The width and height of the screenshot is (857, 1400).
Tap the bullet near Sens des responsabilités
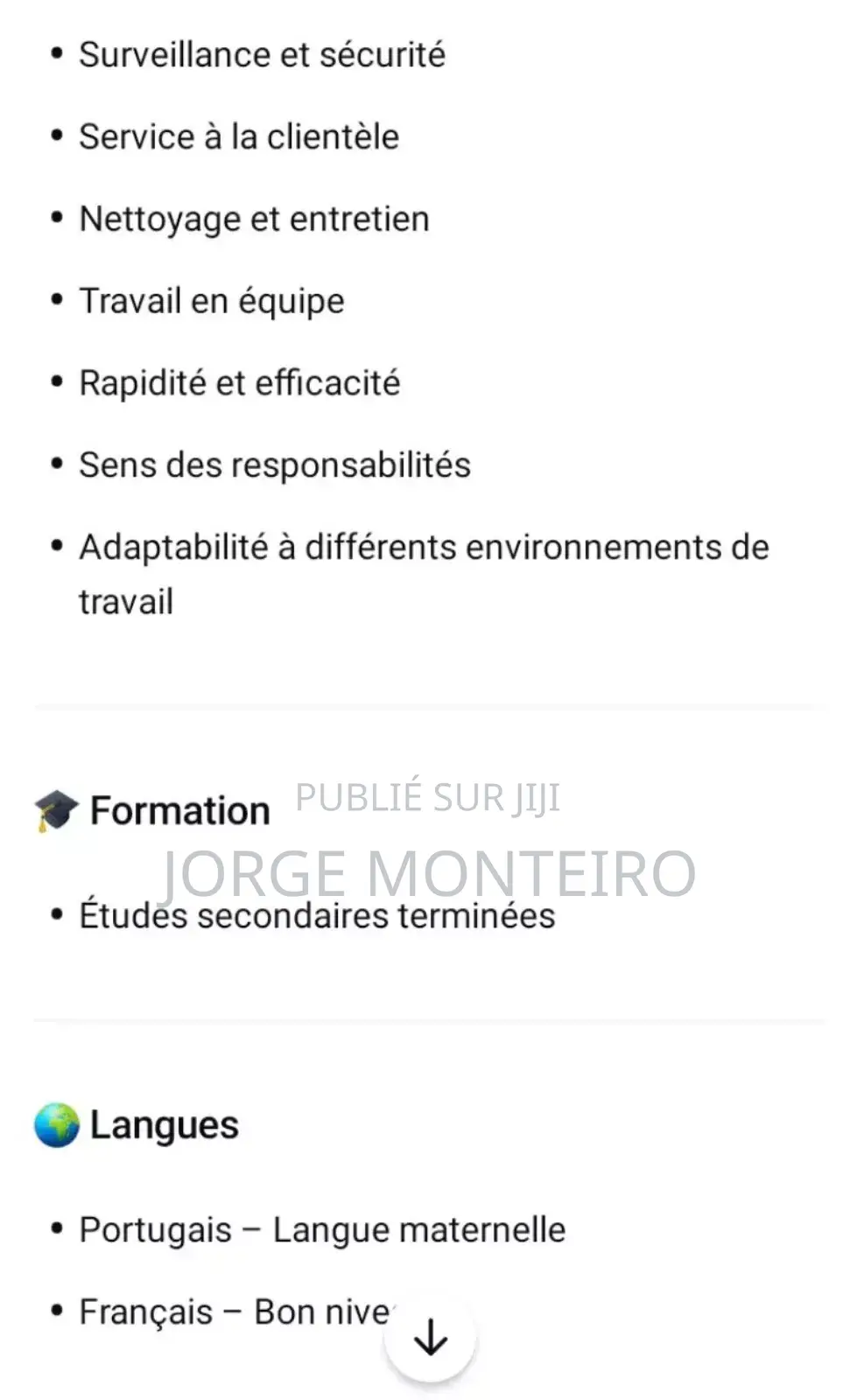pyautogui.click(x=58, y=463)
